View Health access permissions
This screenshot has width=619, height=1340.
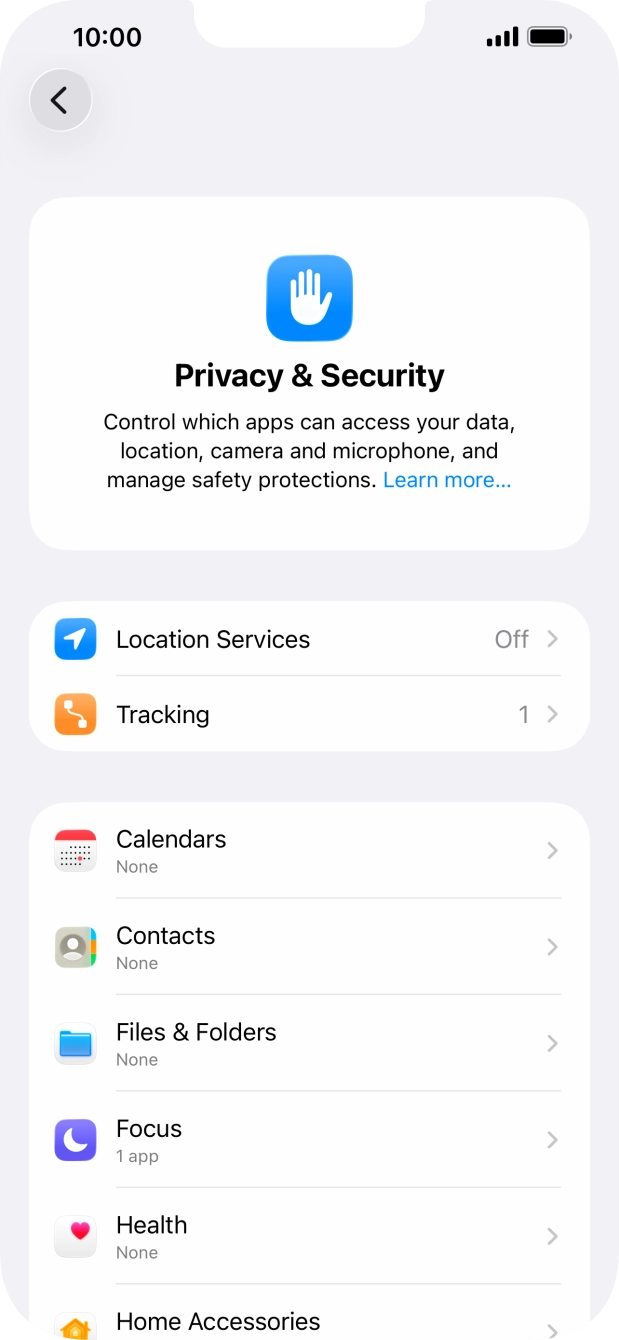[x=308, y=1236]
